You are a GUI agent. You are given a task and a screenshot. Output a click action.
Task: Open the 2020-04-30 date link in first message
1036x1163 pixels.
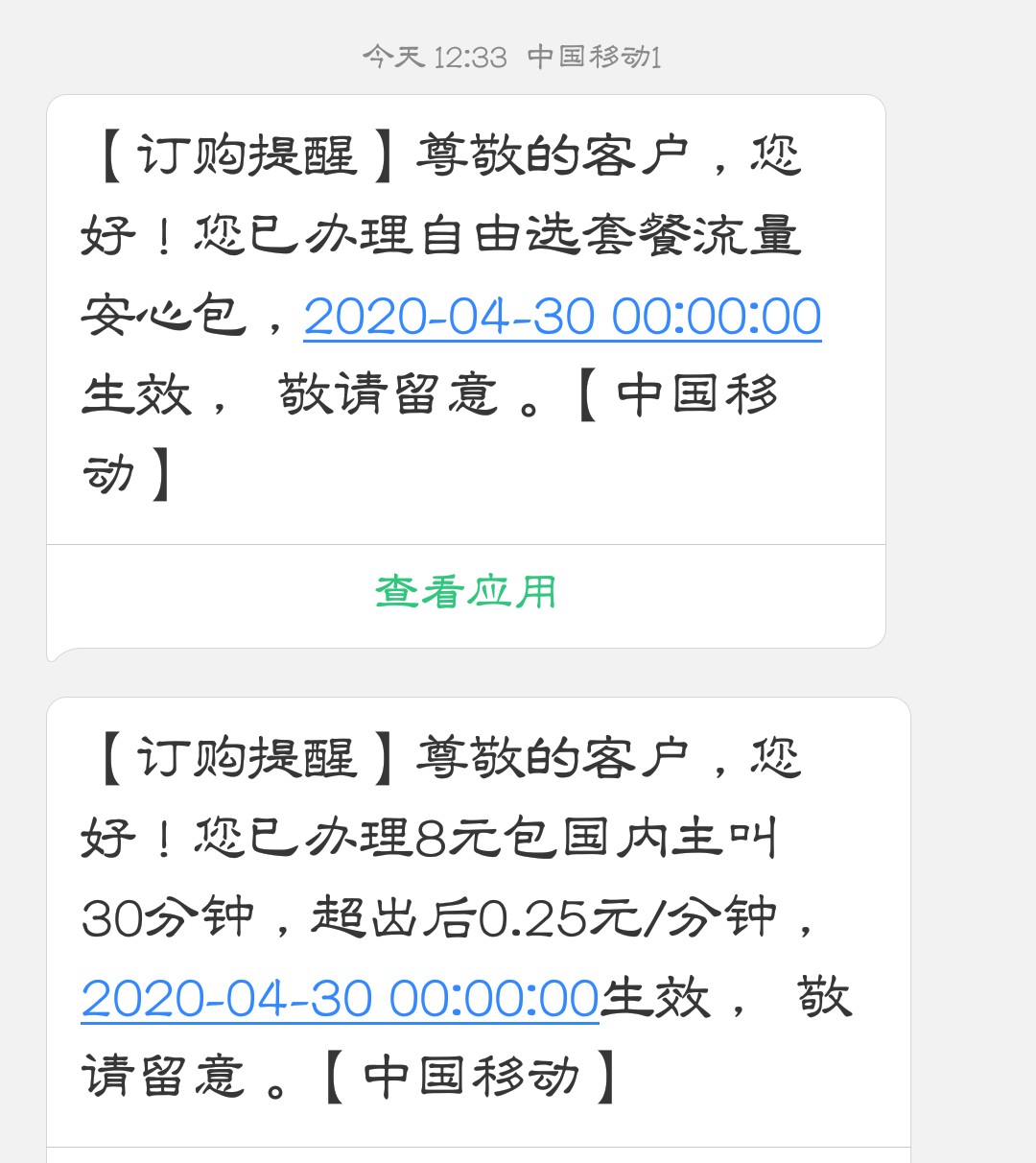[562, 317]
